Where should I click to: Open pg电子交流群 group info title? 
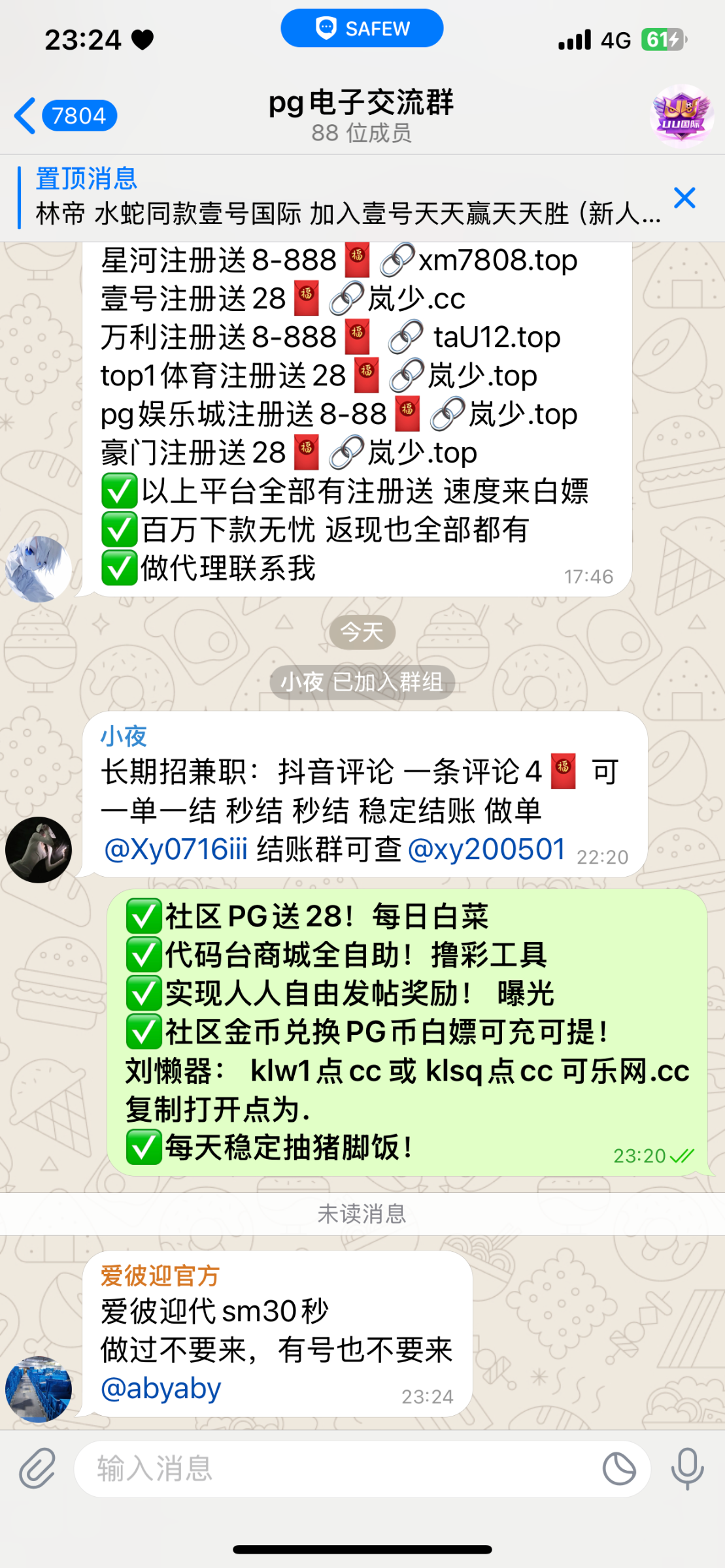[361, 103]
